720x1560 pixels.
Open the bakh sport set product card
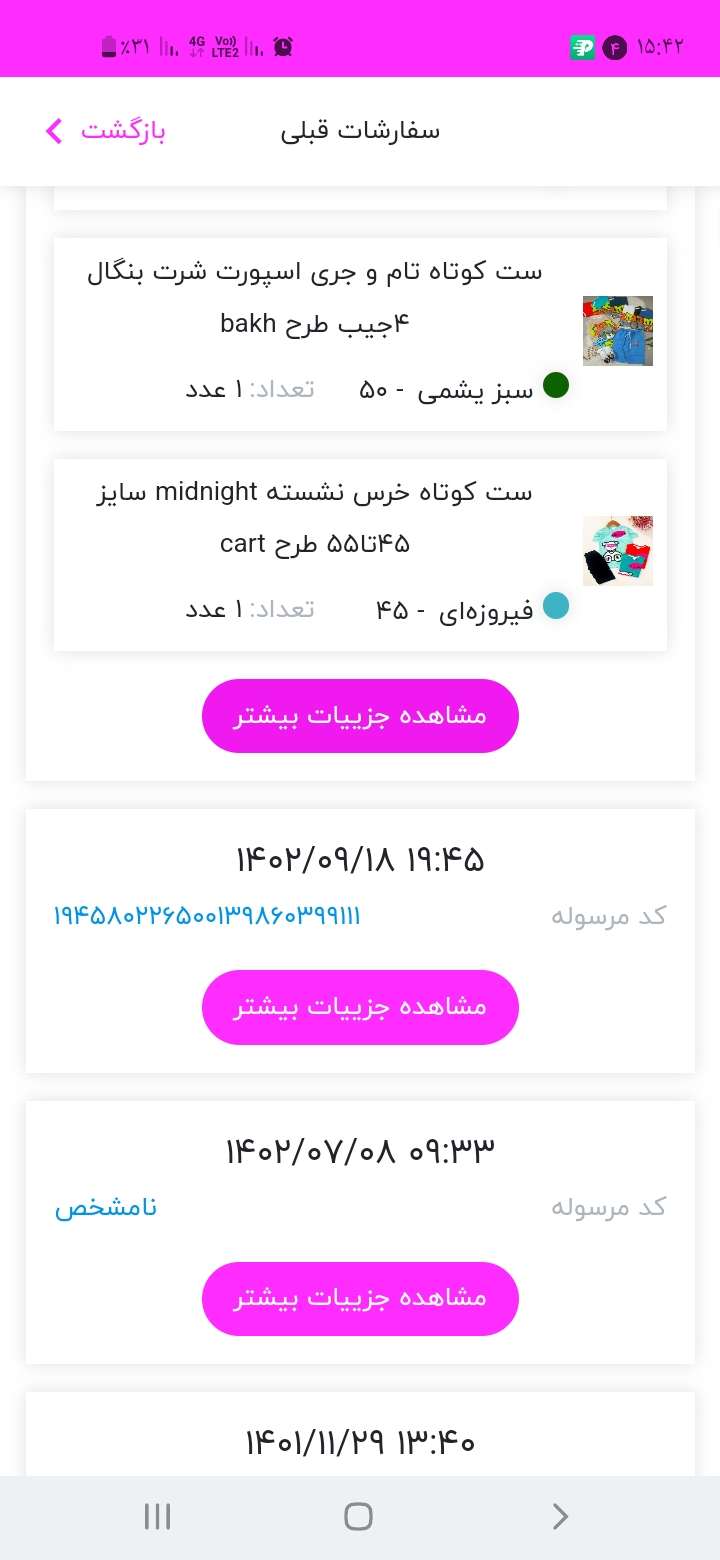pyautogui.click(x=360, y=334)
